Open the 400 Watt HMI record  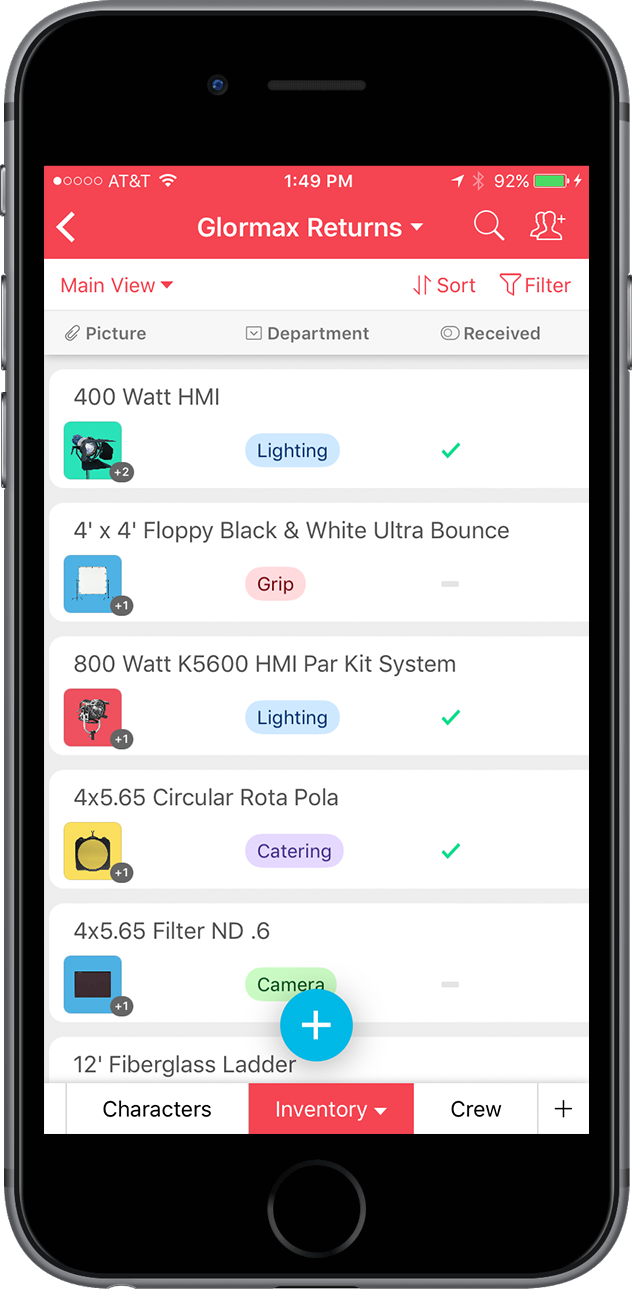(147, 397)
